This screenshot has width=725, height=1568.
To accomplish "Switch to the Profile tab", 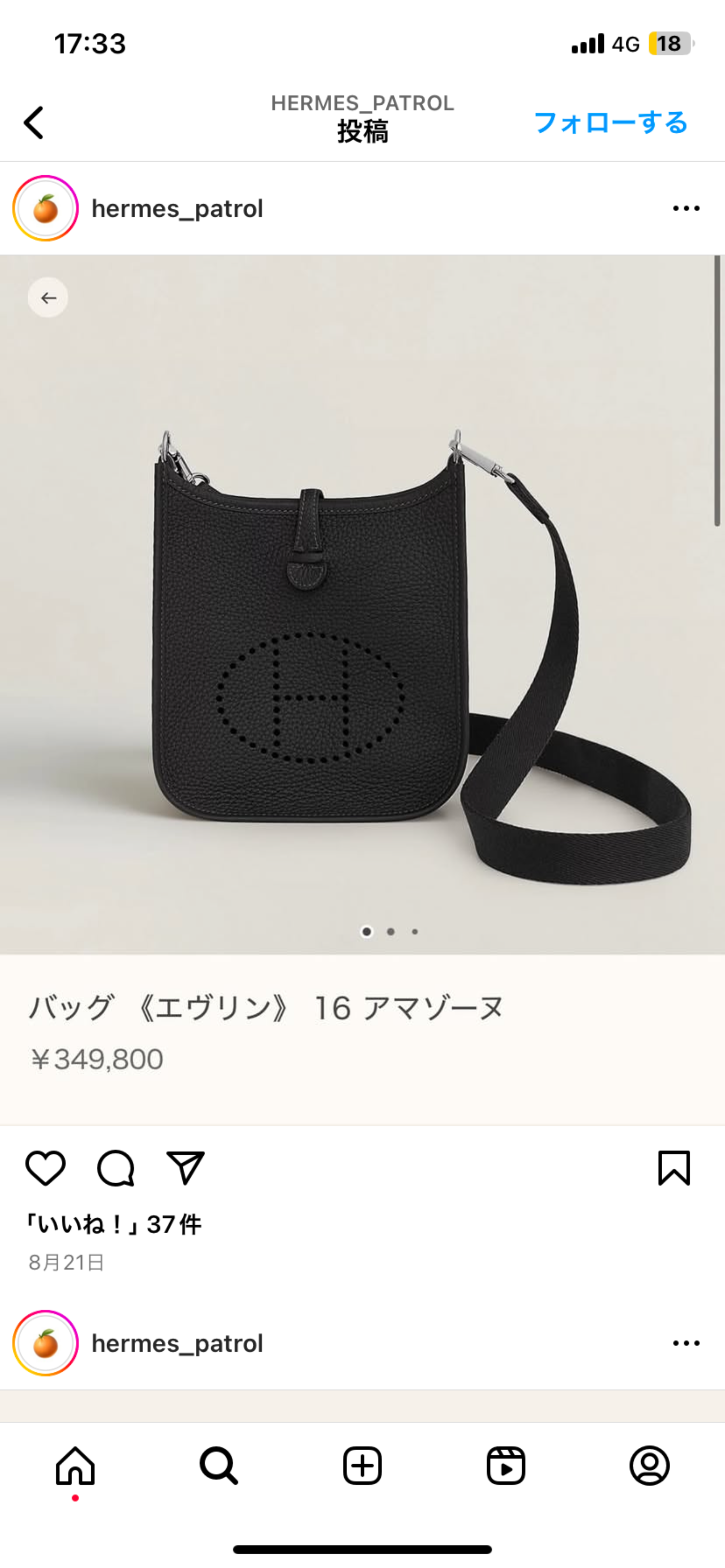I will tap(650, 1466).
